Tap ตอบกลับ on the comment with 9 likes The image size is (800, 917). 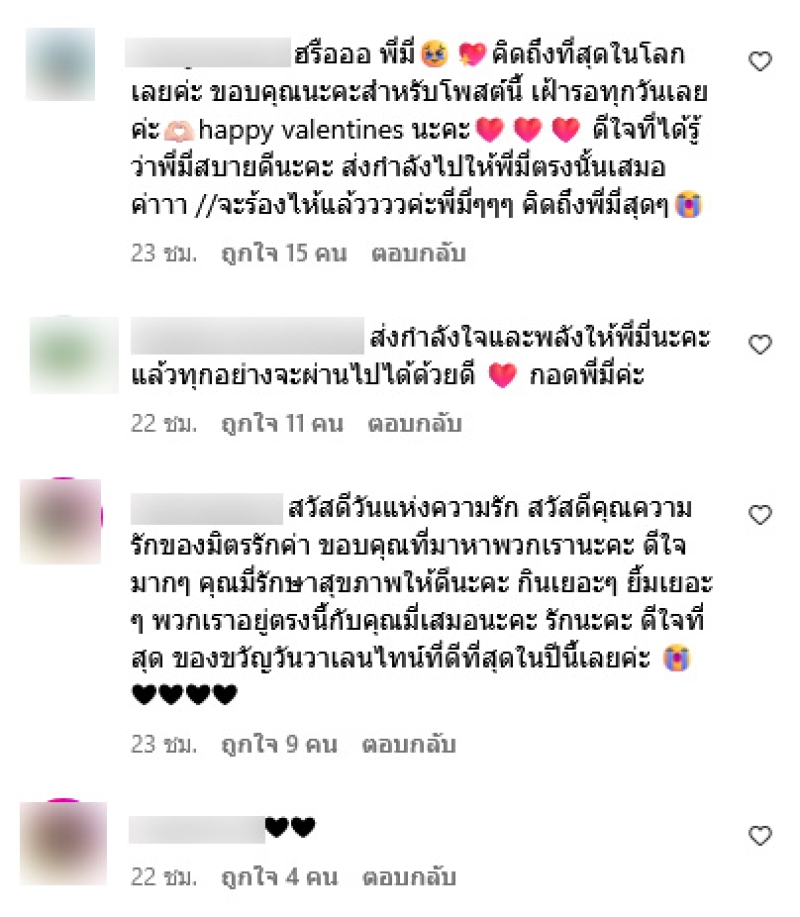409,745
